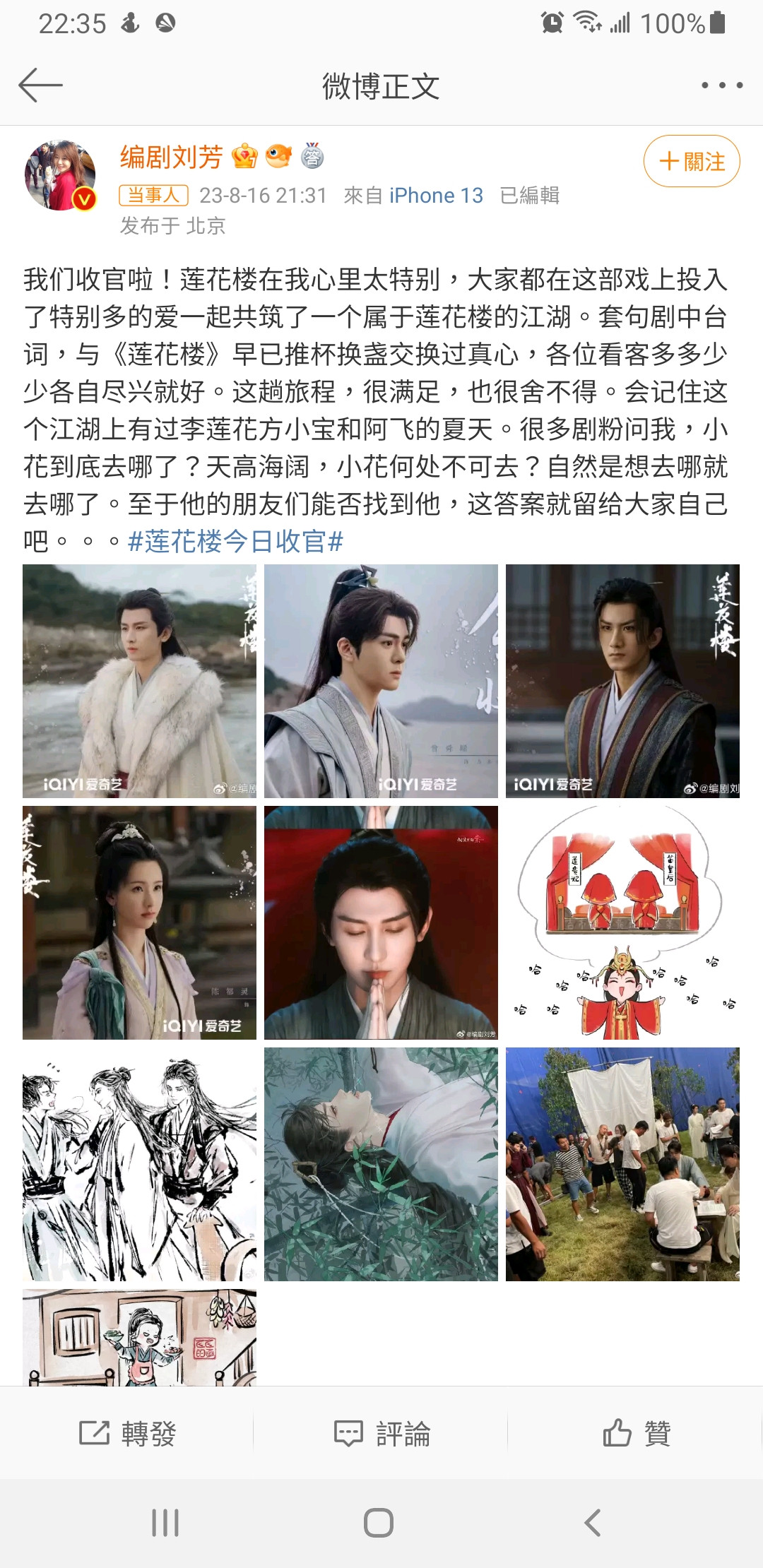Screen dimensions: 763x1568
Task: Open hashtag #莲花楼今日收官#
Action: pos(235,542)
